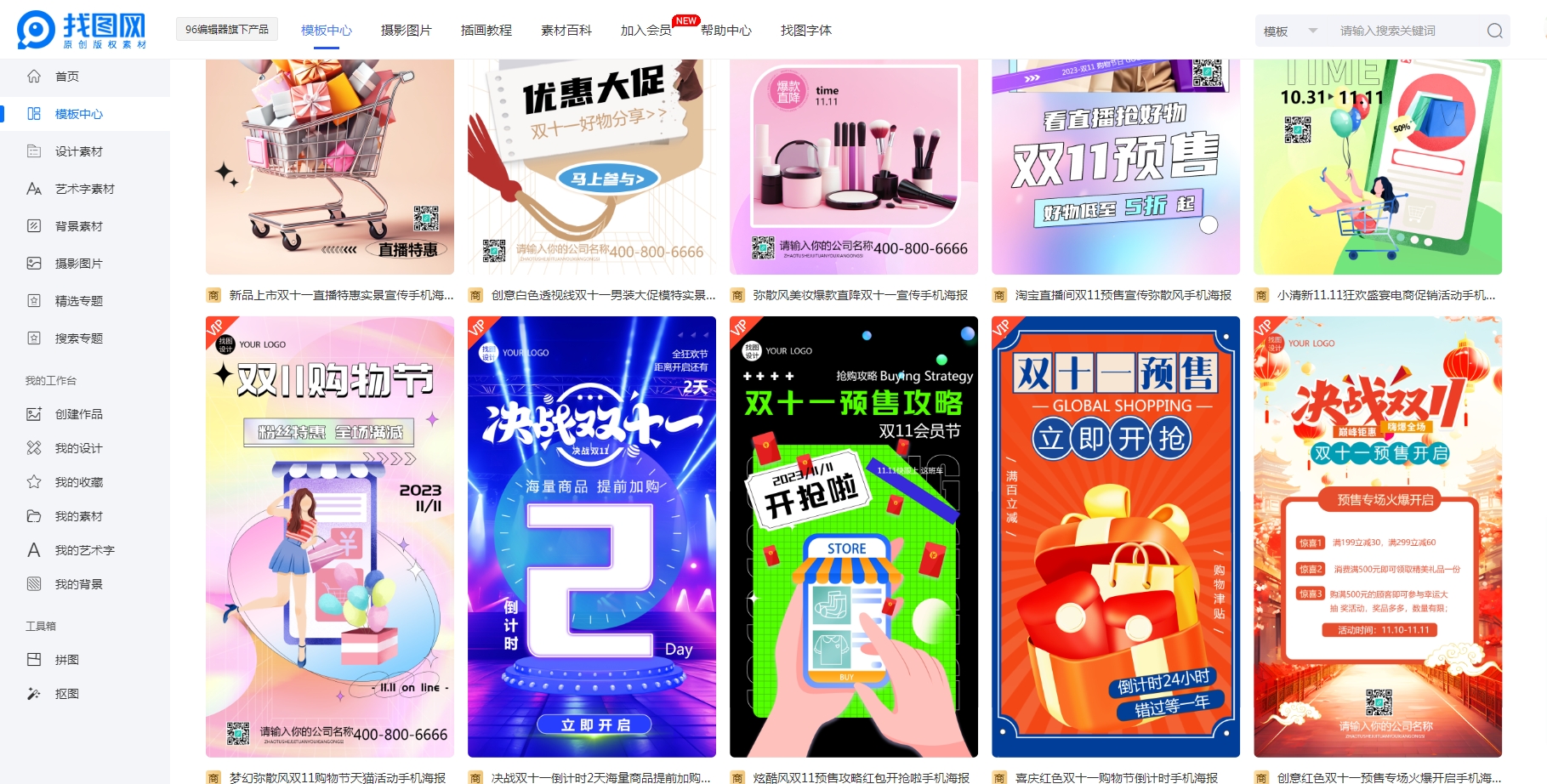Switch to 摄影图片 in top navigation

[x=406, y=31]
